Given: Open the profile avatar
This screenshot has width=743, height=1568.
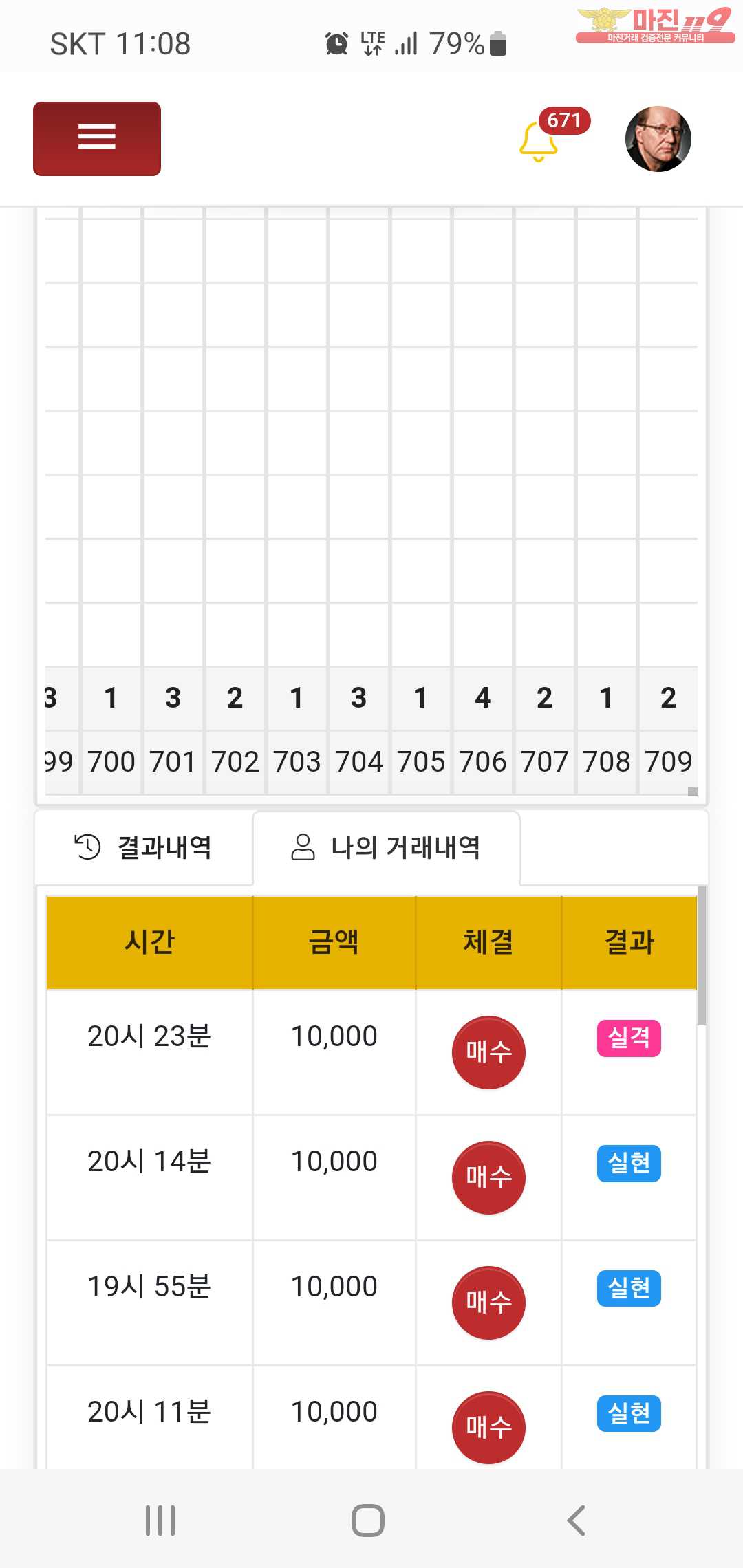Looking at the screenshot, I should [658, 139].
